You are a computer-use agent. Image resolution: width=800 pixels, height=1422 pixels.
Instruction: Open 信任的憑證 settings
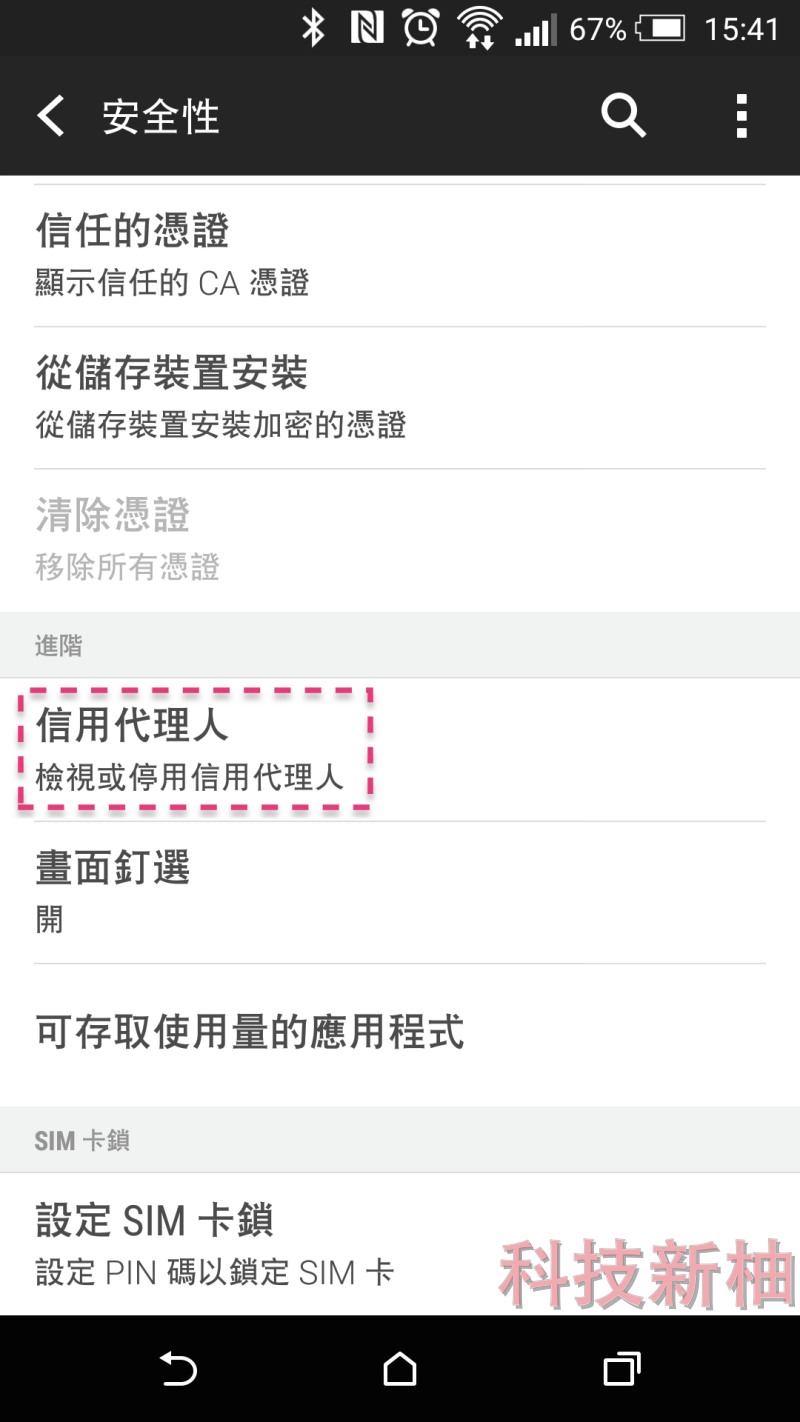[400, 256]
